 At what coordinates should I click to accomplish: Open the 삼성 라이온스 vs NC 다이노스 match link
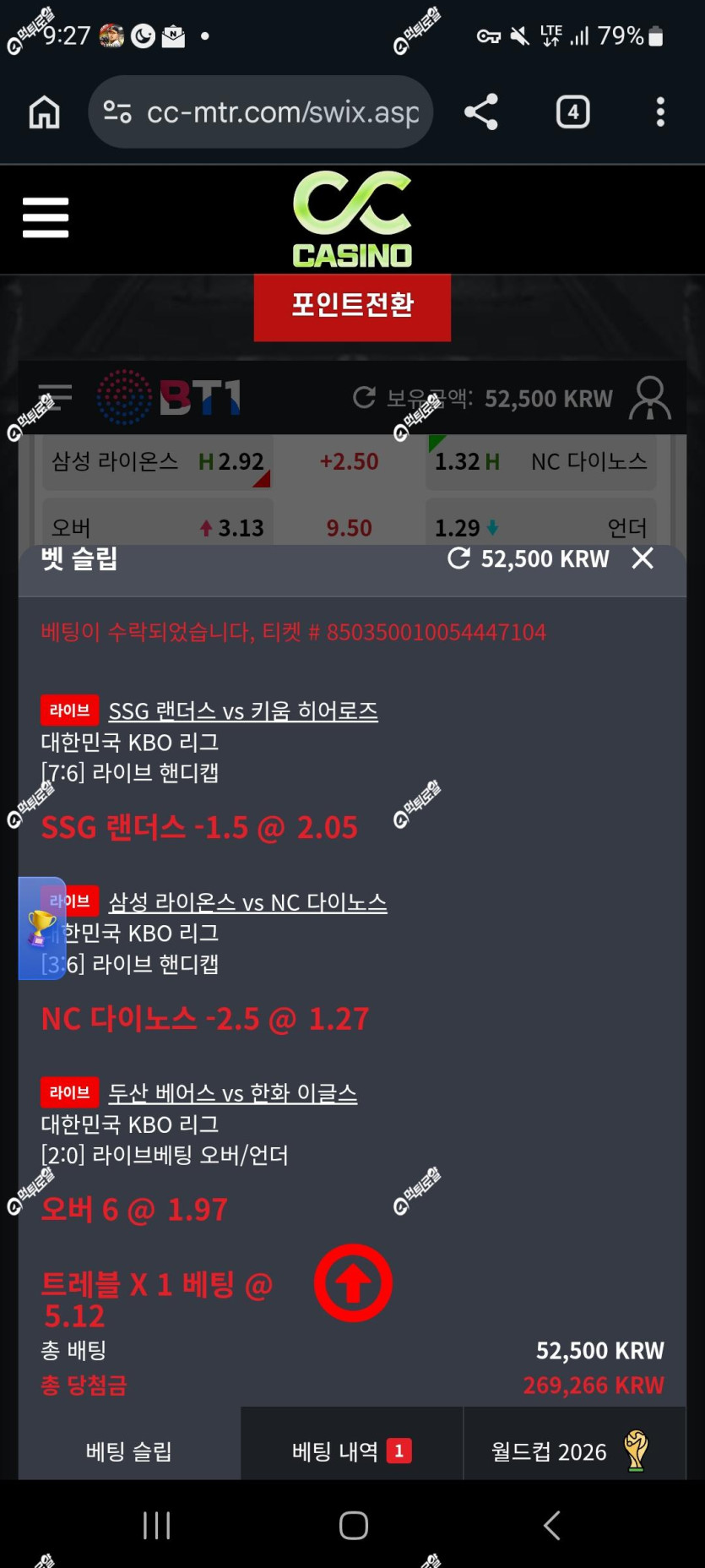tap(247, 902)
